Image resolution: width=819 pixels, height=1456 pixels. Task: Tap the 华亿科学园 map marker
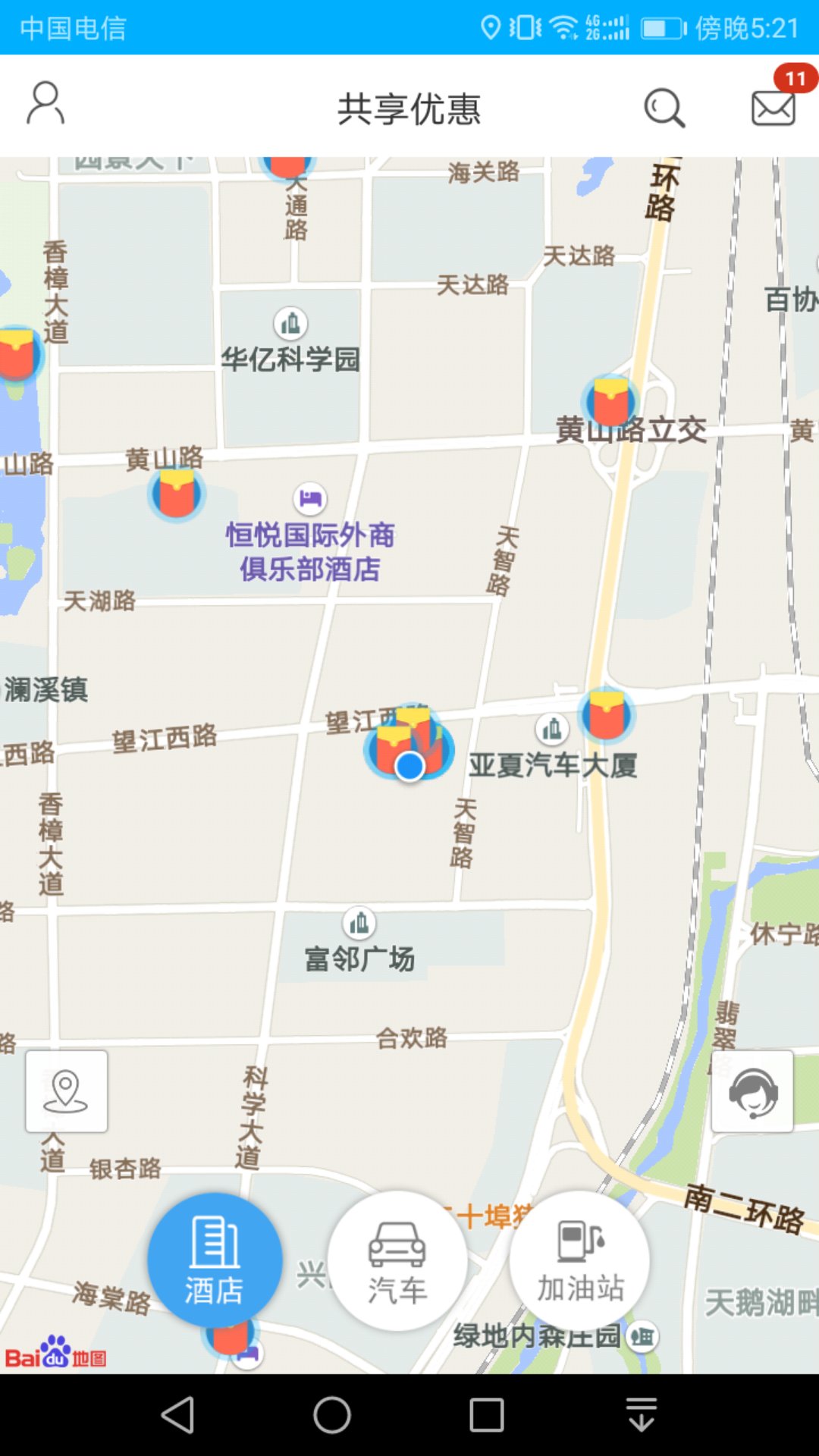click(290, 324)
